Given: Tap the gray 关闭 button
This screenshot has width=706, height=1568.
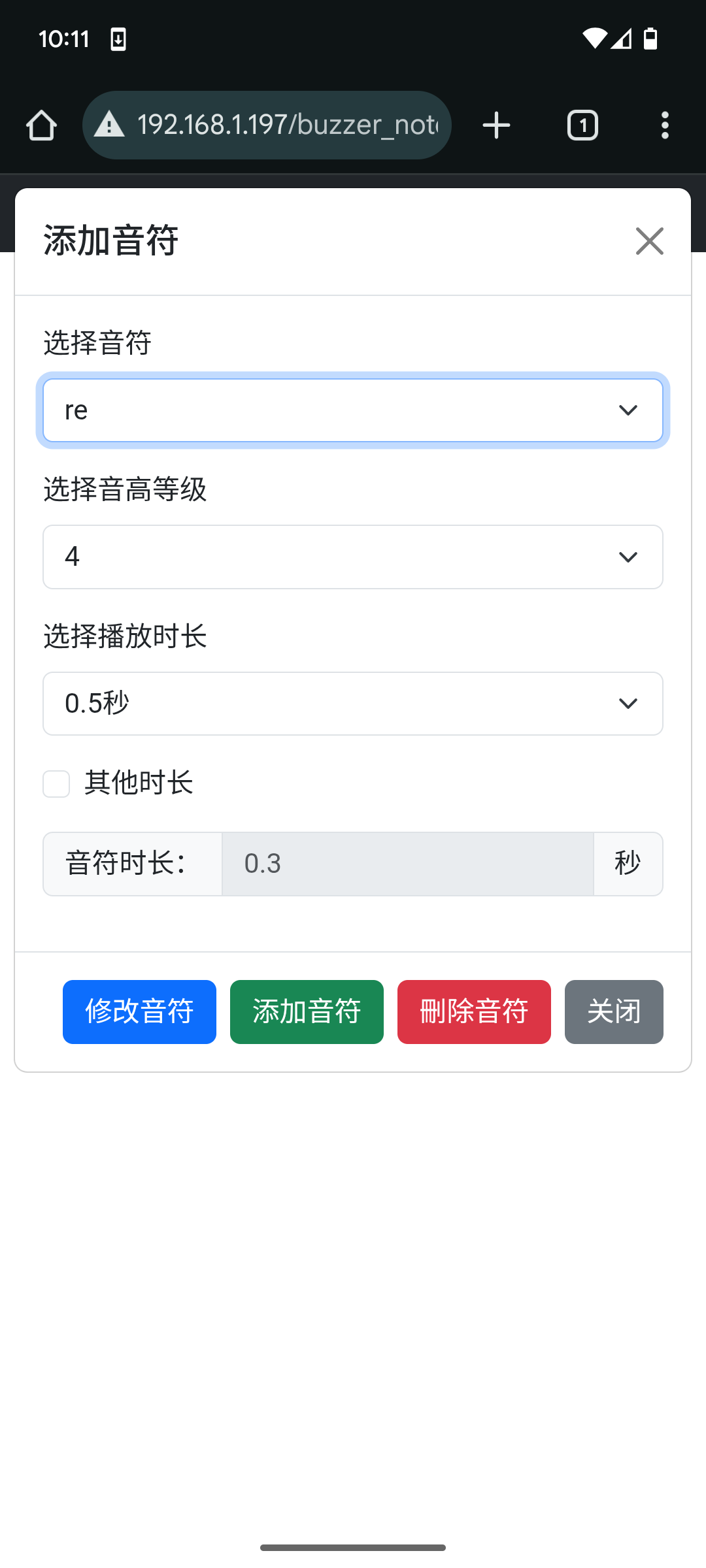Looking at the screenshot, I should tap(614, 1012).
